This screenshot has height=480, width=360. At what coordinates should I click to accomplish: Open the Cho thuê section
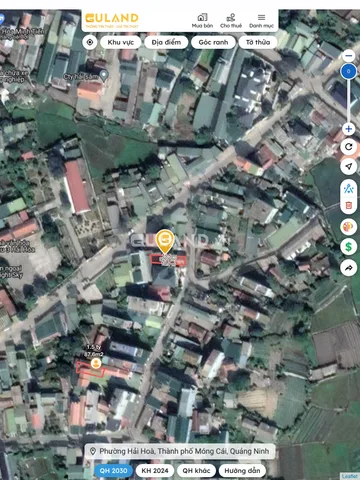pos(231,20)
